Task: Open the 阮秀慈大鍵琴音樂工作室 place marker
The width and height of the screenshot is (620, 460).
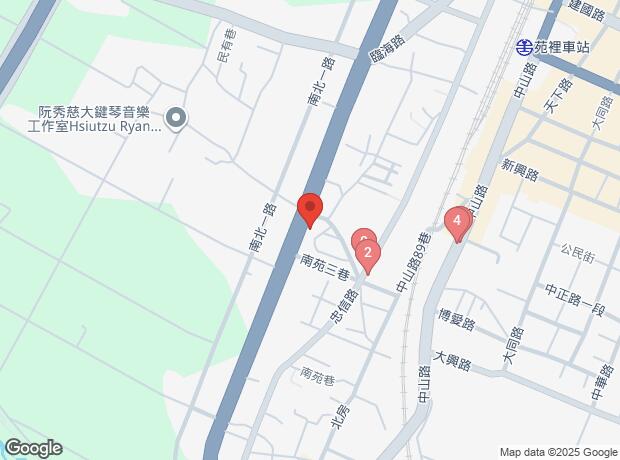Action: pyautogui.click(x=176, y=120)
